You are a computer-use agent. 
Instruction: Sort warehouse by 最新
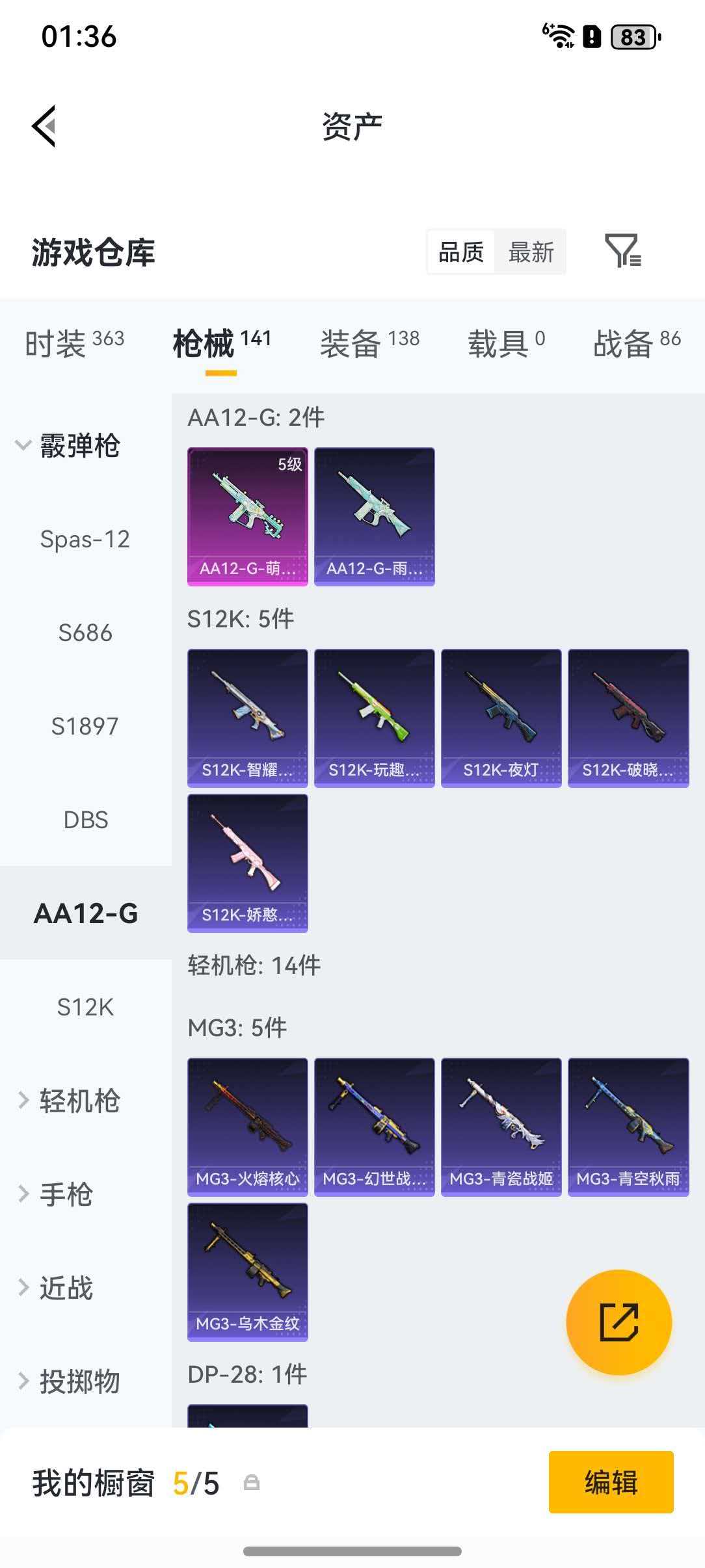click(531, 252)
